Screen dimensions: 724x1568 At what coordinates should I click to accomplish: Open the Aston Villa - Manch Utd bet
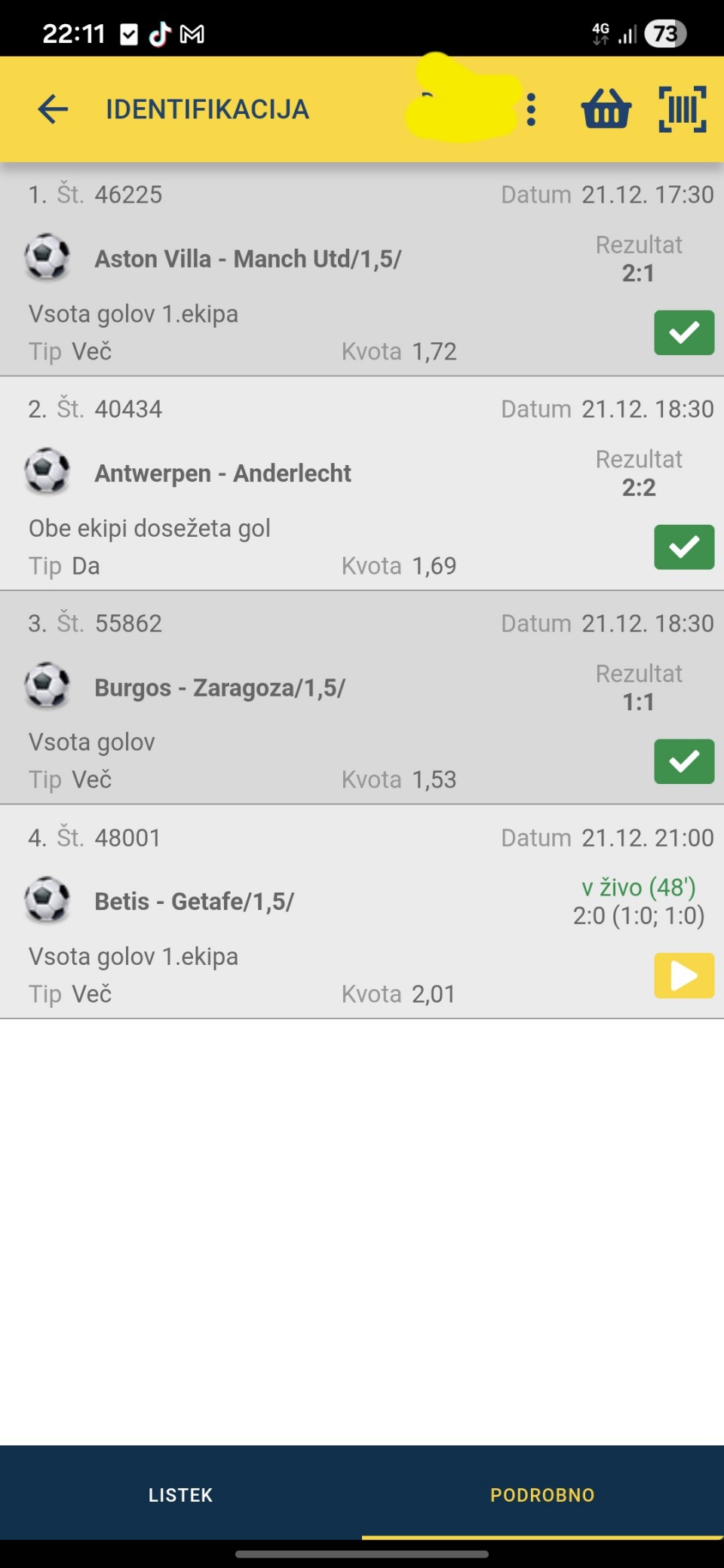tap(247, 259)
